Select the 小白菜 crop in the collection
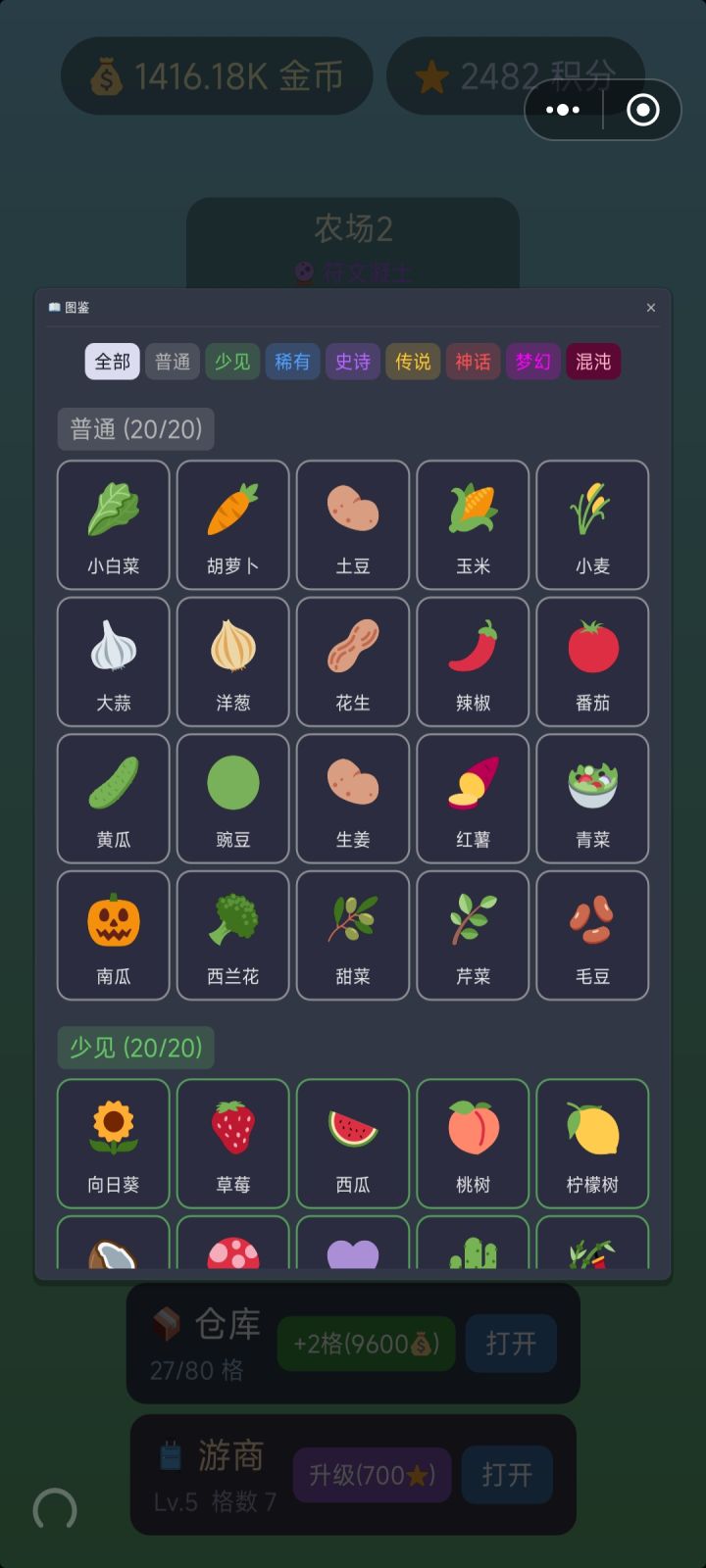Viewport: 706px width, 1568px height. [113, 525]
